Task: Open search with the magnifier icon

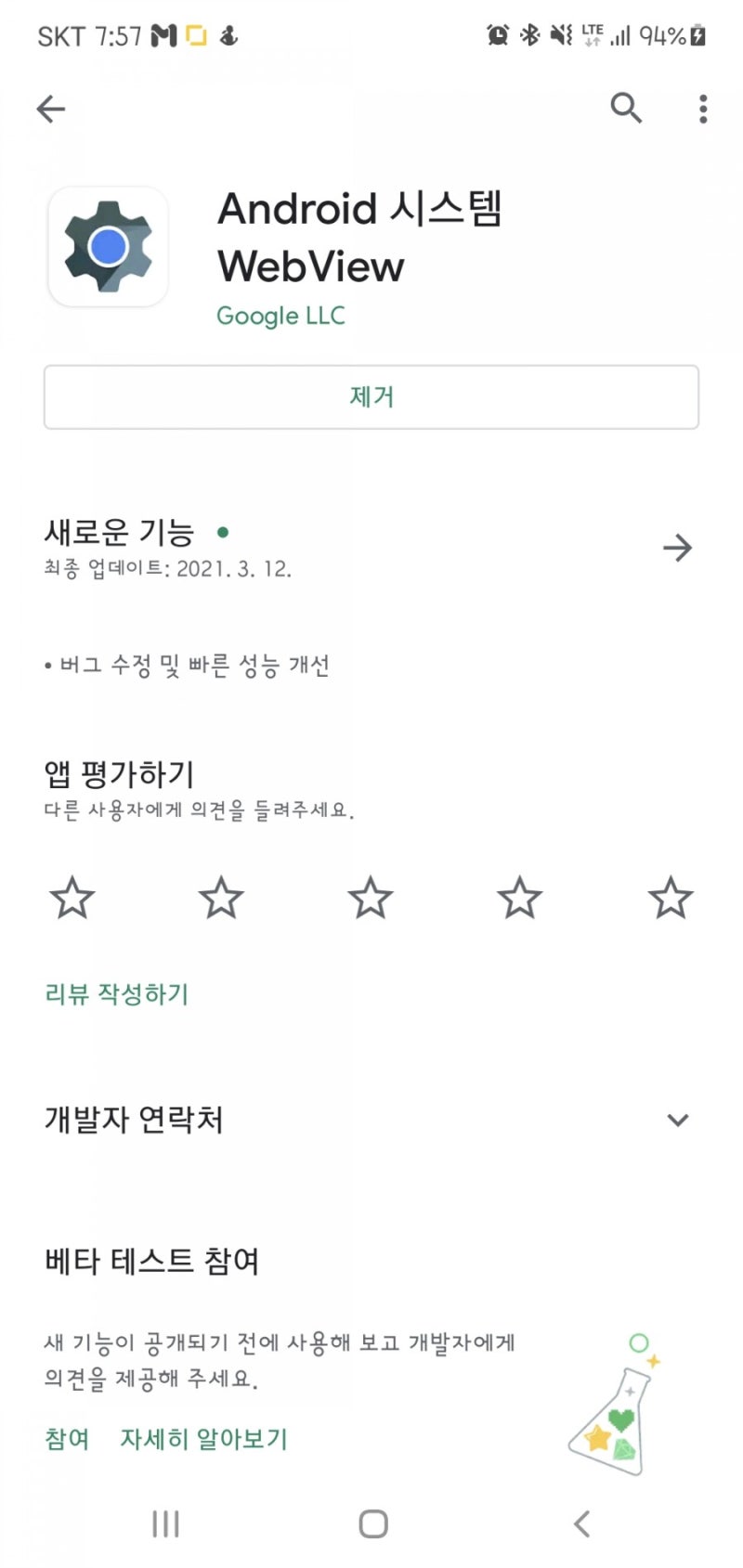Action: click(626, 109)
